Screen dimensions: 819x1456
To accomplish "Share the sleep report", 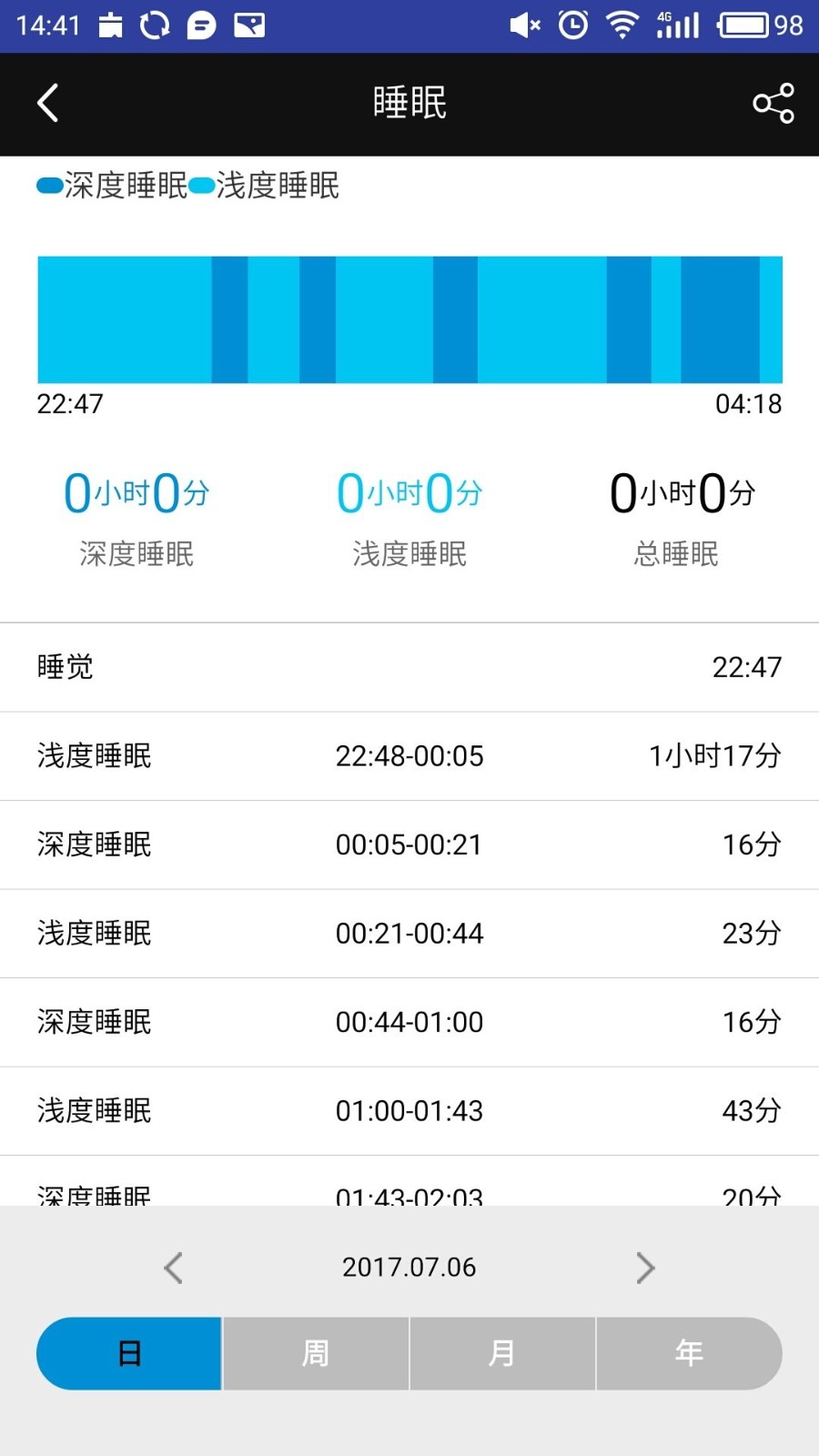I will tap(773, 103).
